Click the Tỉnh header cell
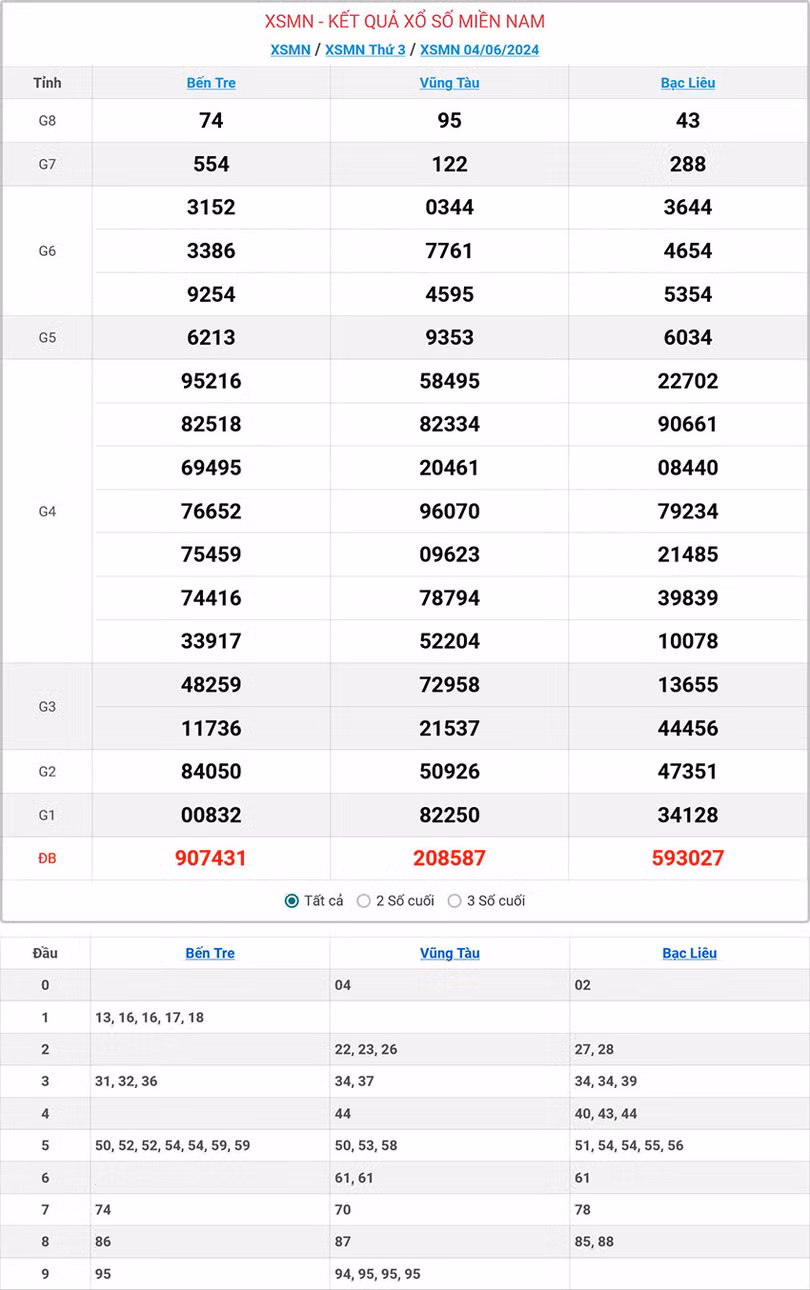810x1290 pixels. (47, 83)
